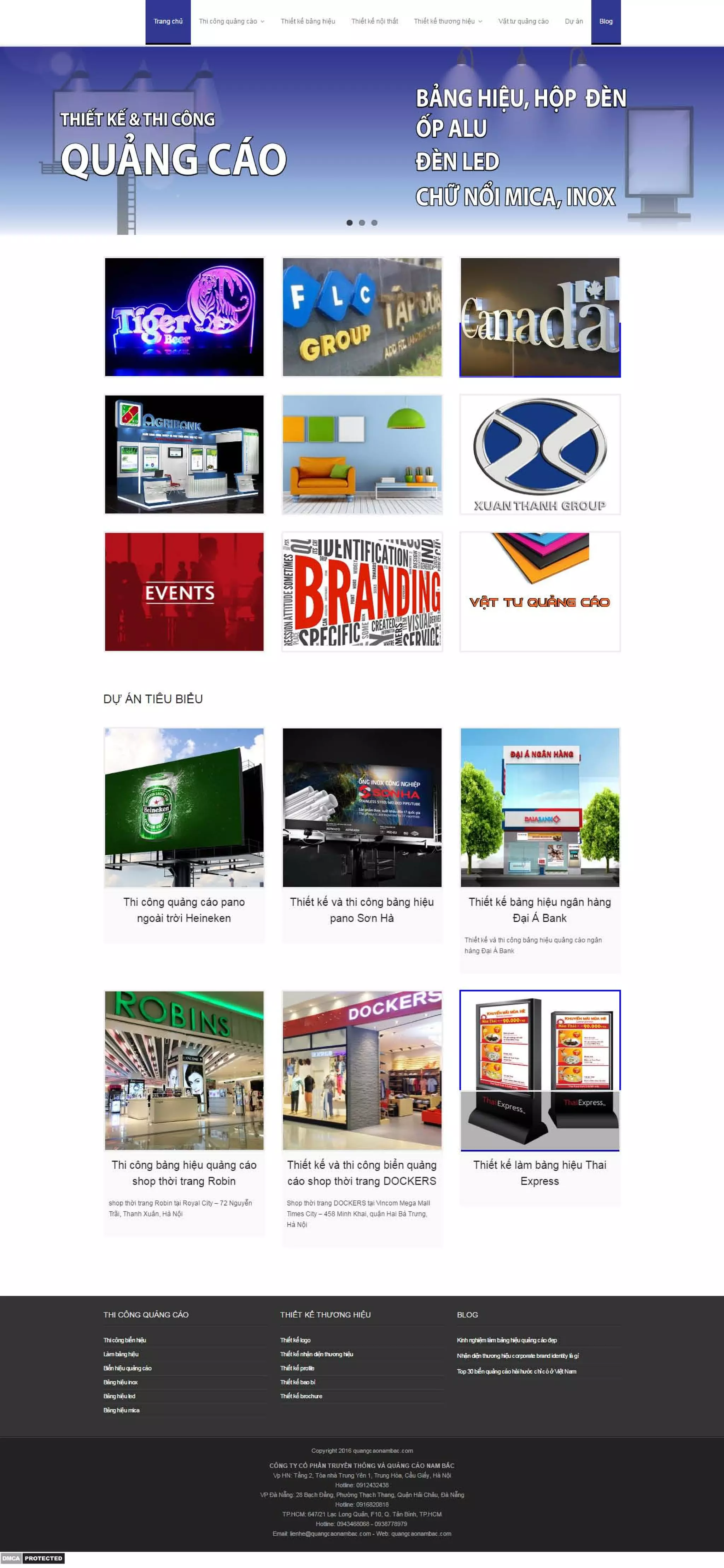Open the Branding category tile

tap(362, 592)
